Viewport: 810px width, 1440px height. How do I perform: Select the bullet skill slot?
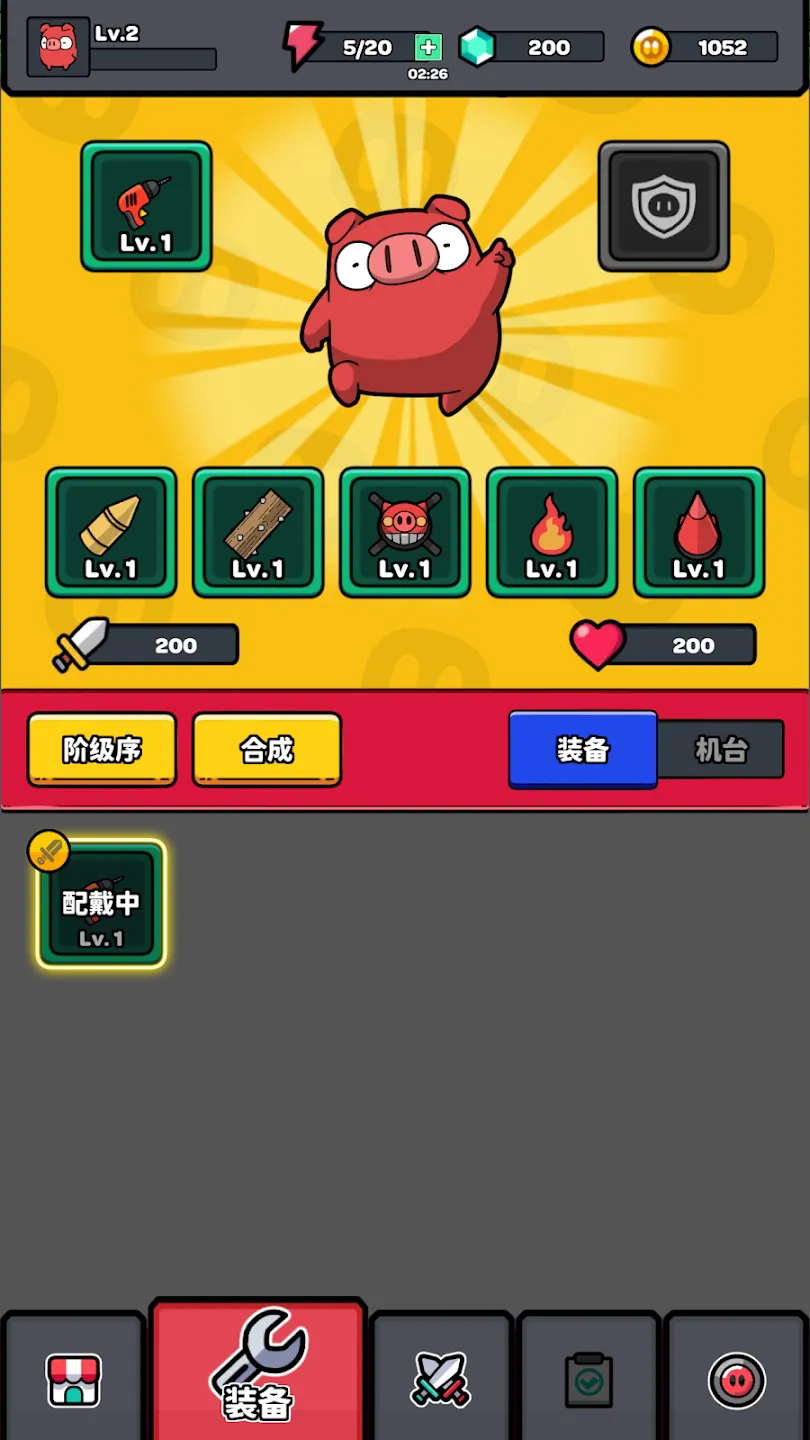(111, 532)
